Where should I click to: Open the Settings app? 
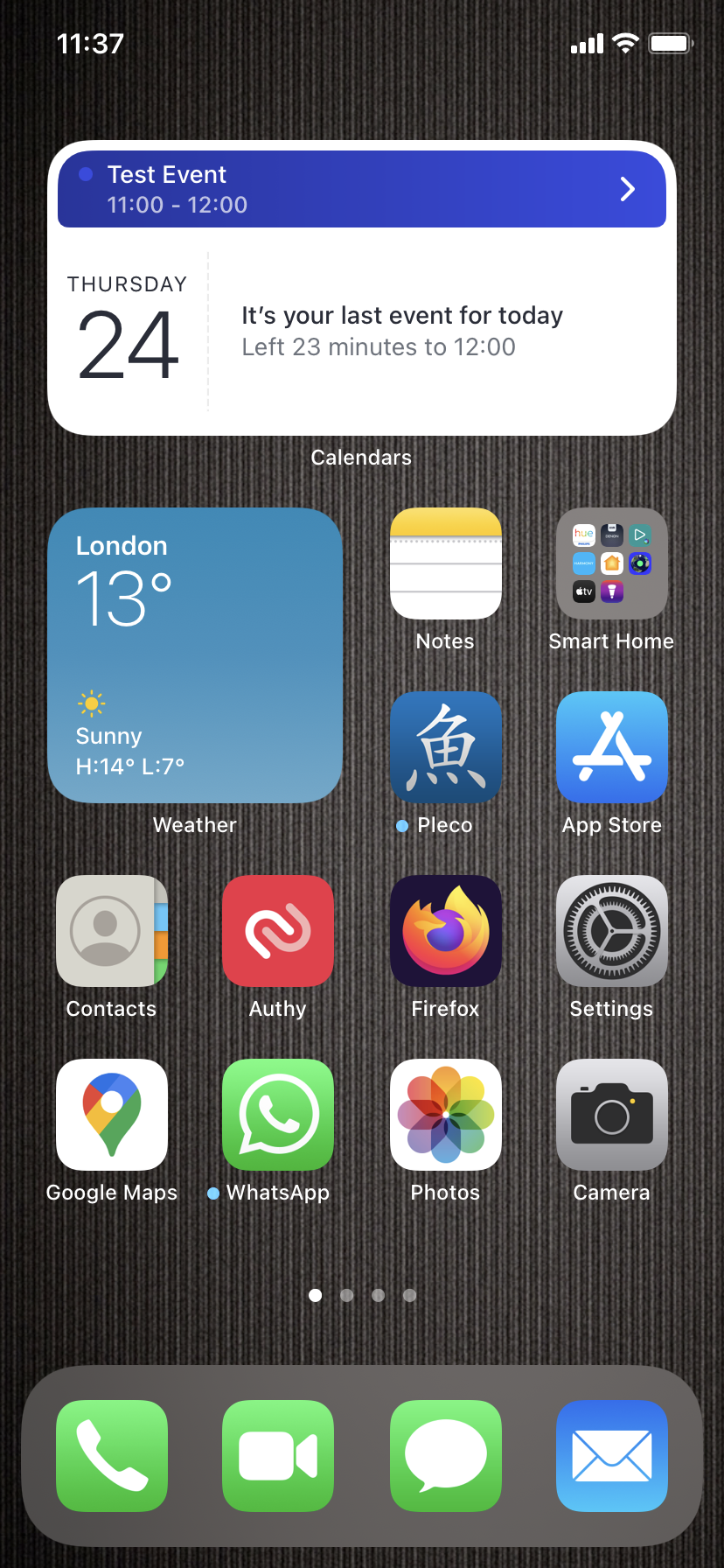(611, 931)
